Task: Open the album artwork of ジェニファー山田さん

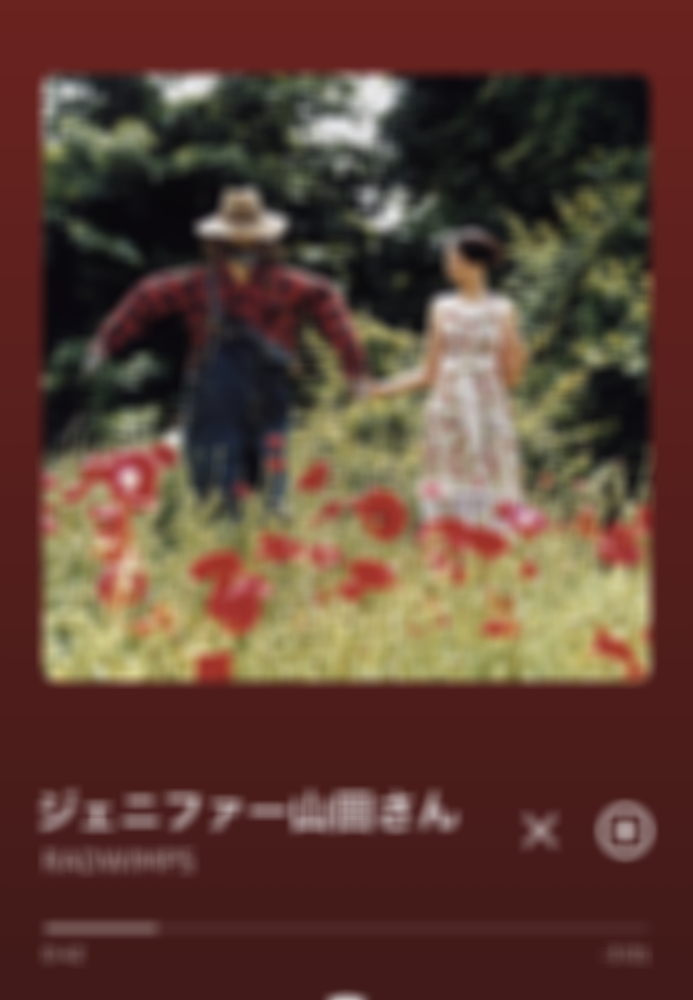Action: pyautogui.click(x=346, y=378)
